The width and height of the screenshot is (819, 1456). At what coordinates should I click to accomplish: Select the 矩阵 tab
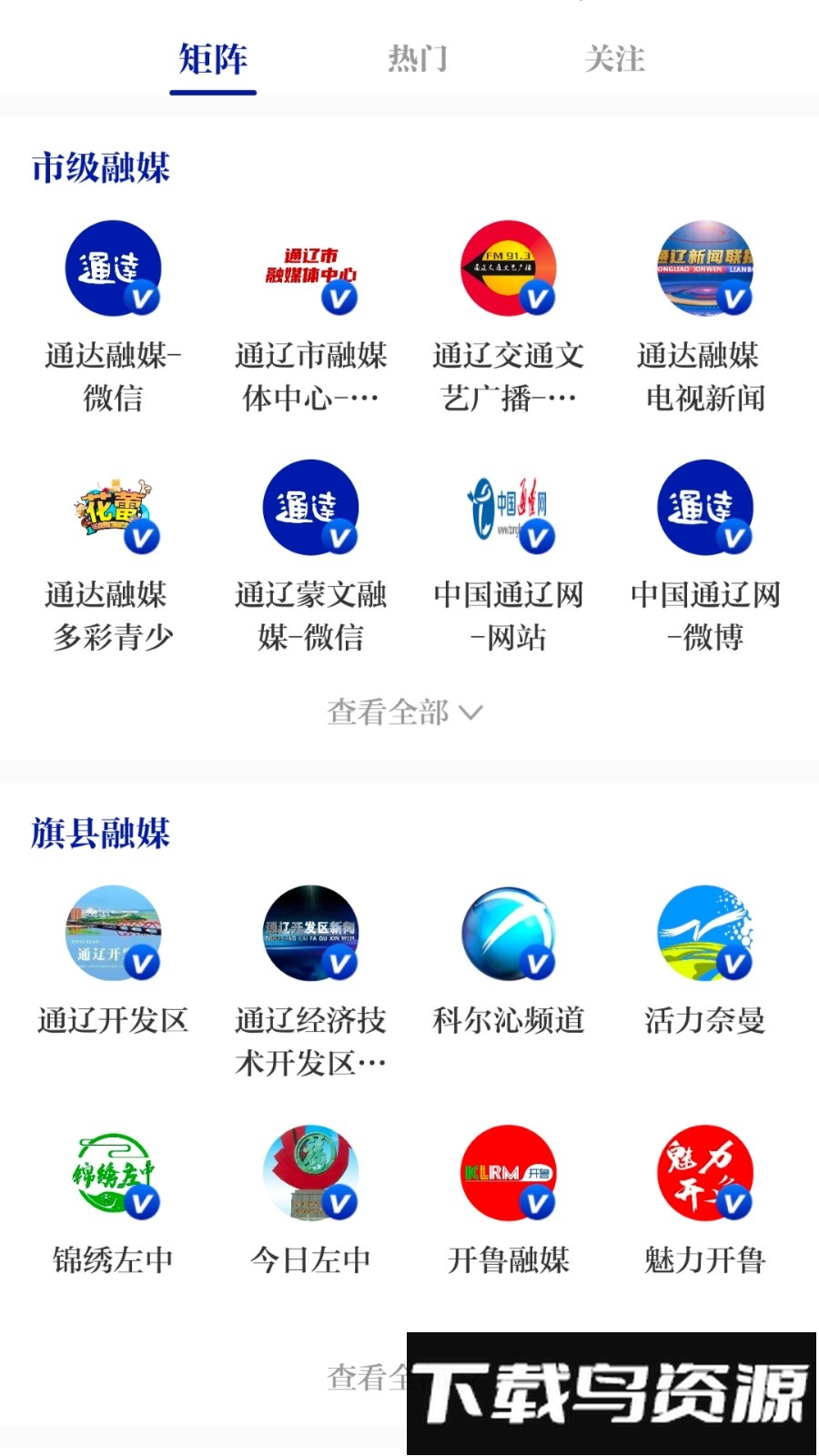tap(213, 59)
